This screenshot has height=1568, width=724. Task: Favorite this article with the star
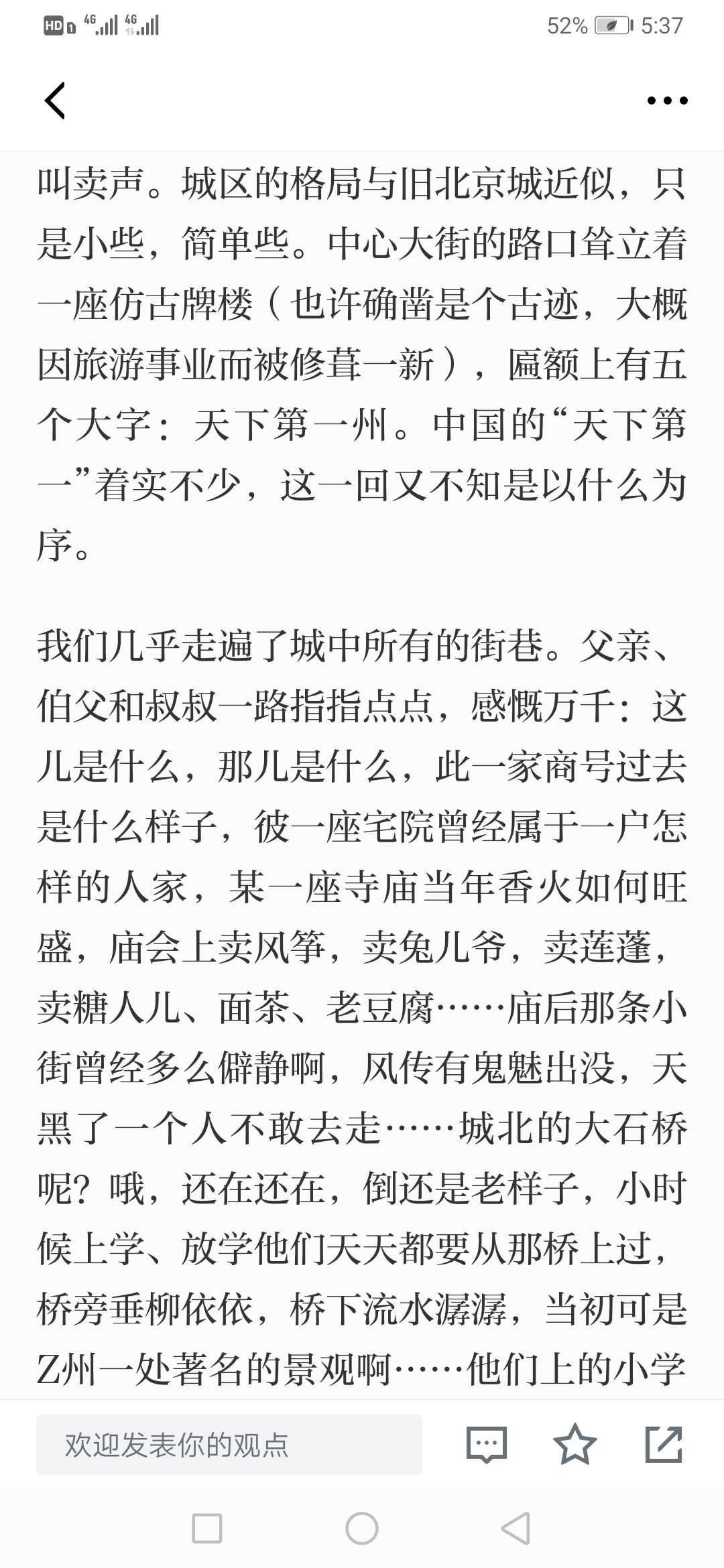pos(575,1444)
